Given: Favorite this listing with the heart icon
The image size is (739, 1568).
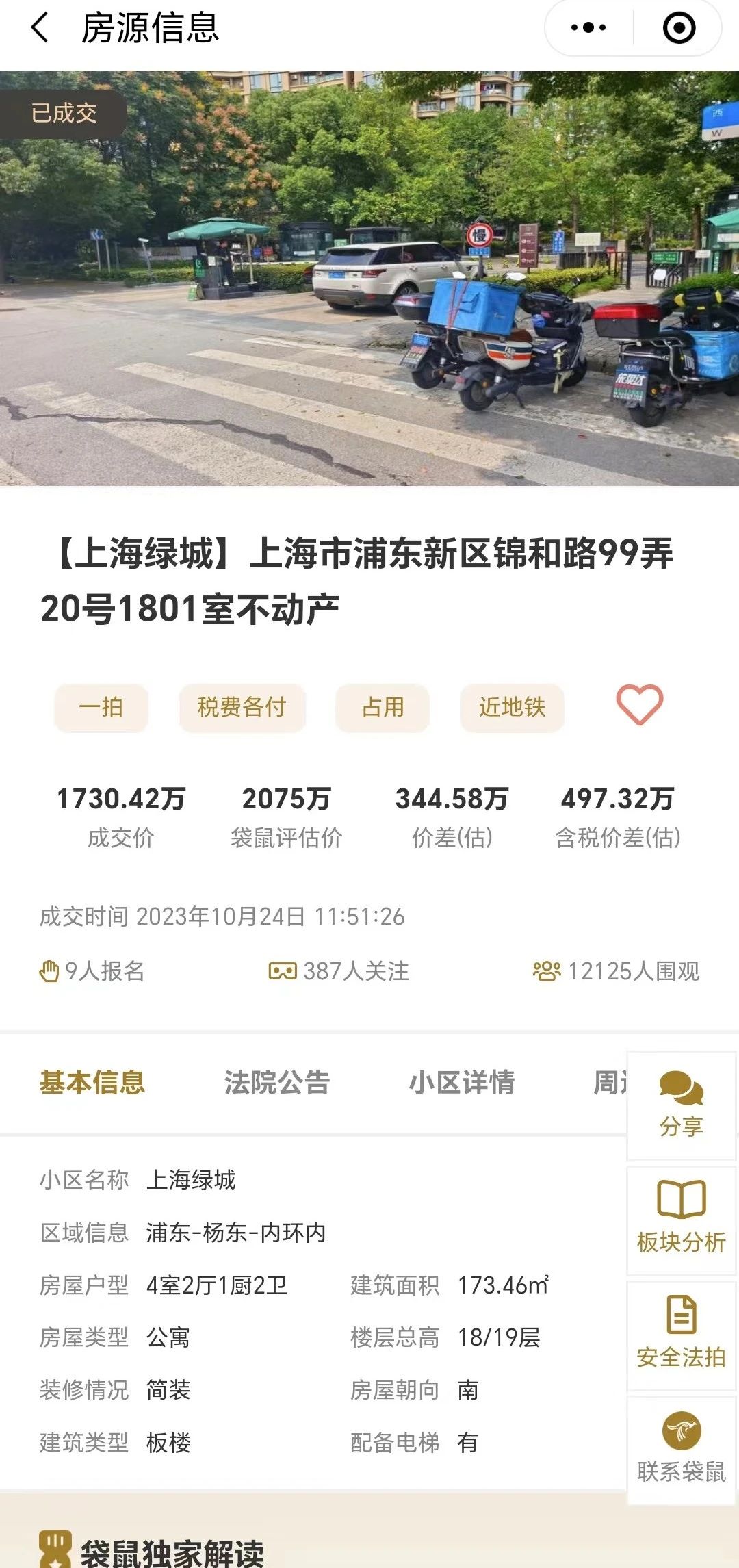Looking at the screenshot, I should (x=639, y=705).
